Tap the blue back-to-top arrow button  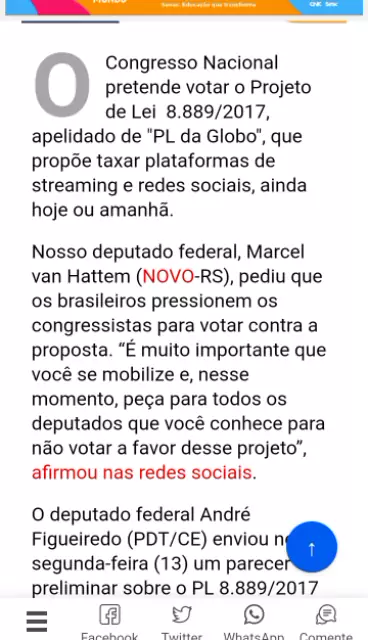pyautogui.click(x=312, y=547)
